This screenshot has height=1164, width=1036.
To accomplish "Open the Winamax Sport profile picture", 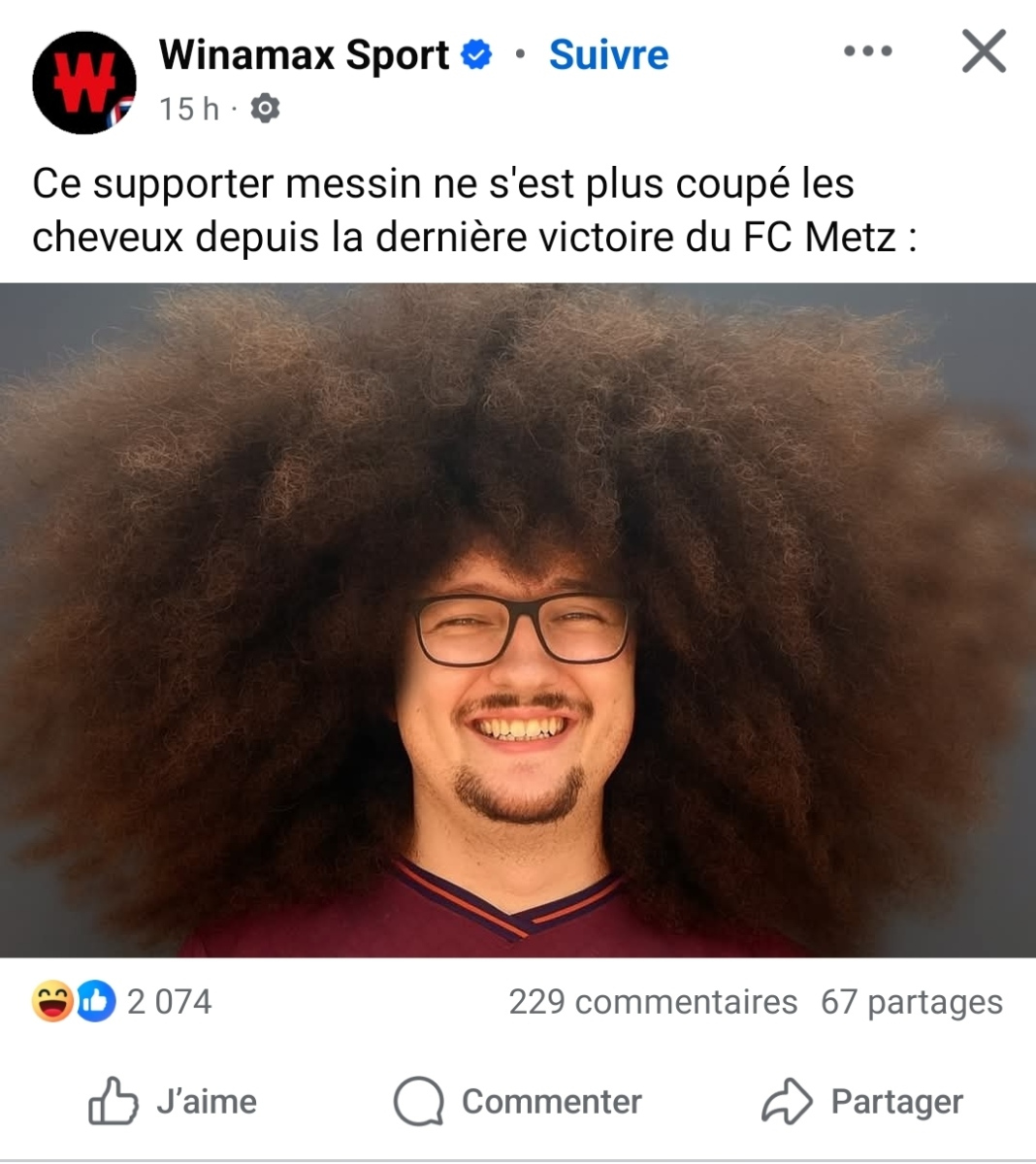I will click(84, 82).
